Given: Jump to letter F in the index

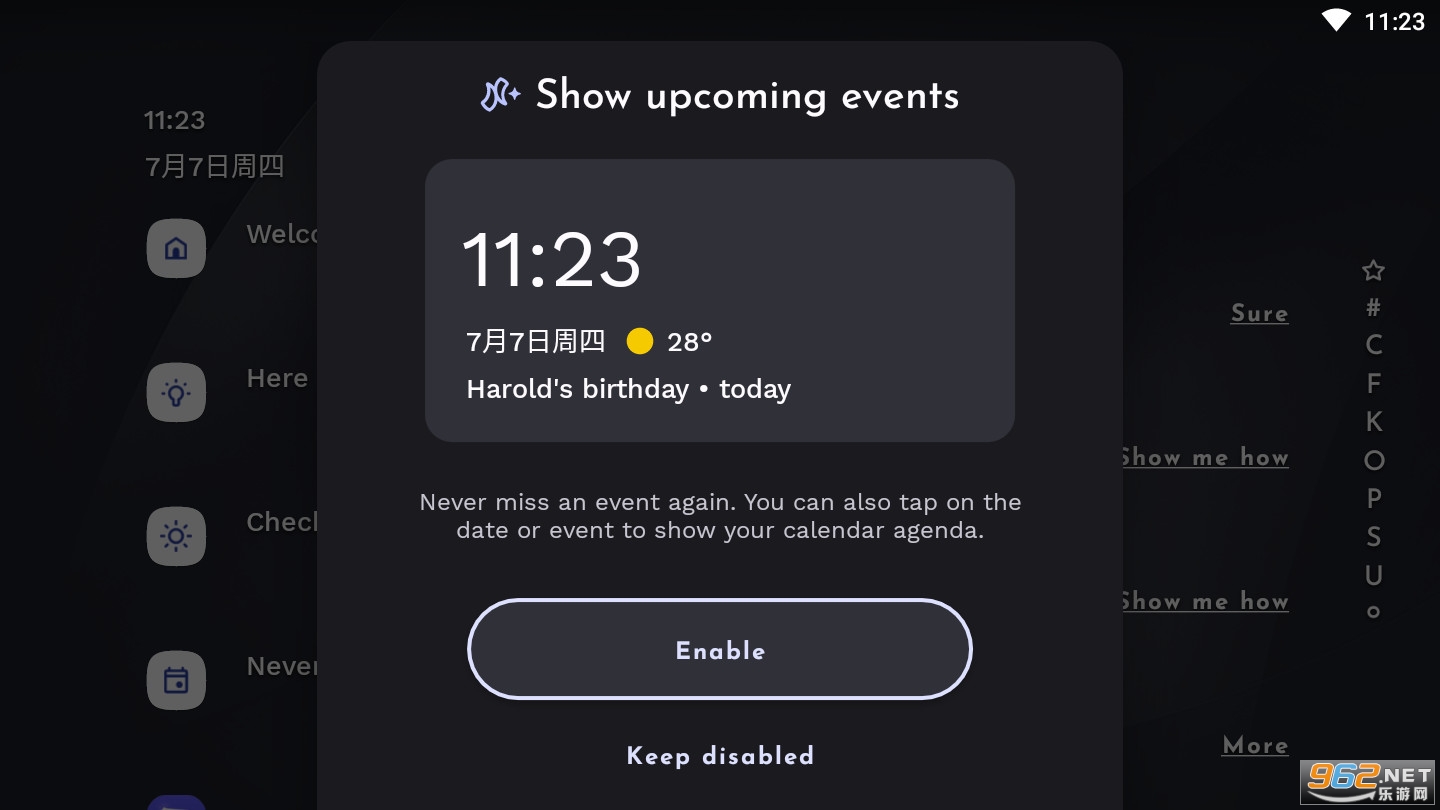Looking at the screenshot, I should click(x=1374, y=383).
